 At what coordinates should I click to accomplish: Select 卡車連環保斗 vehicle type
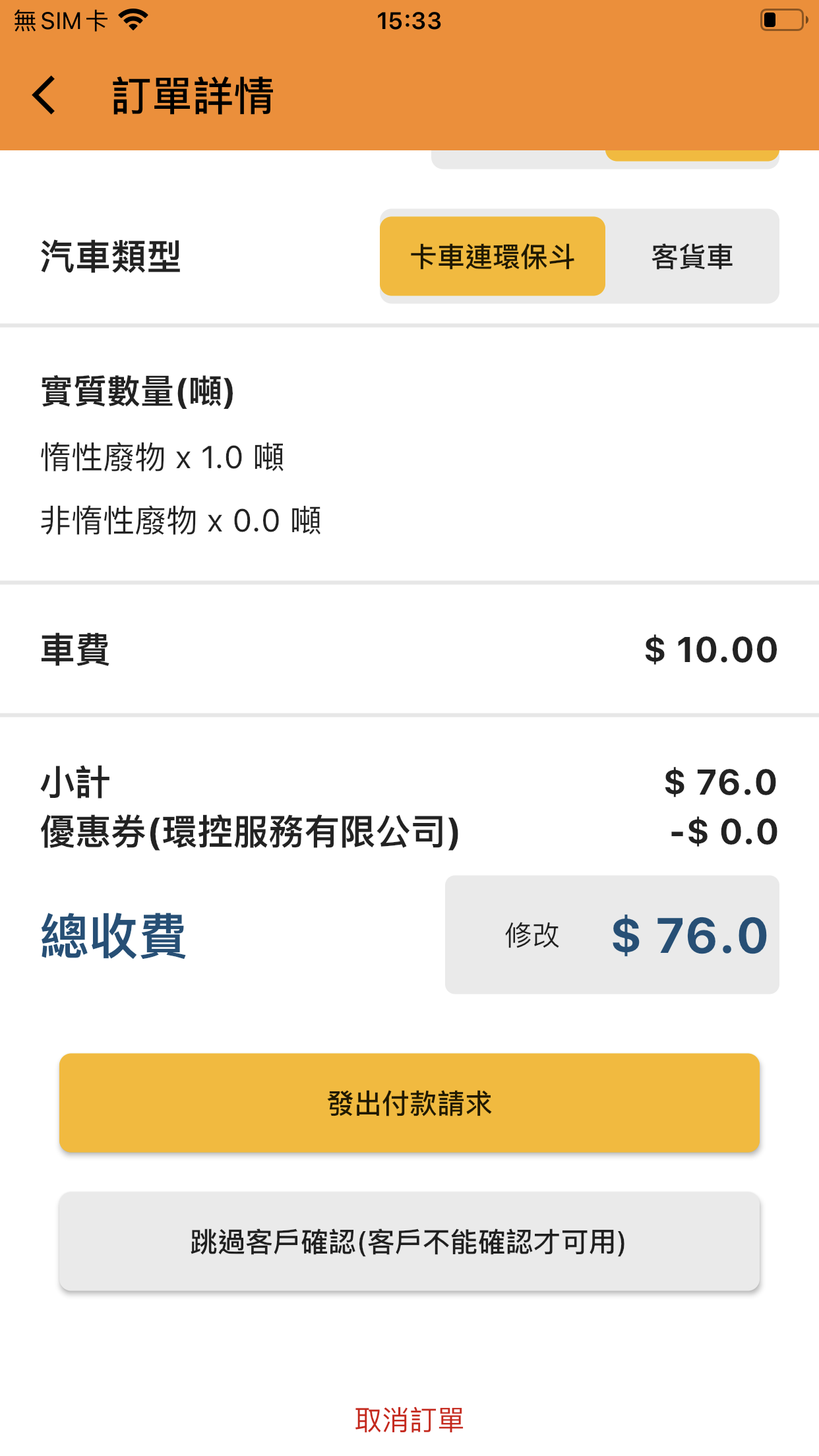(x=493, y=257)
